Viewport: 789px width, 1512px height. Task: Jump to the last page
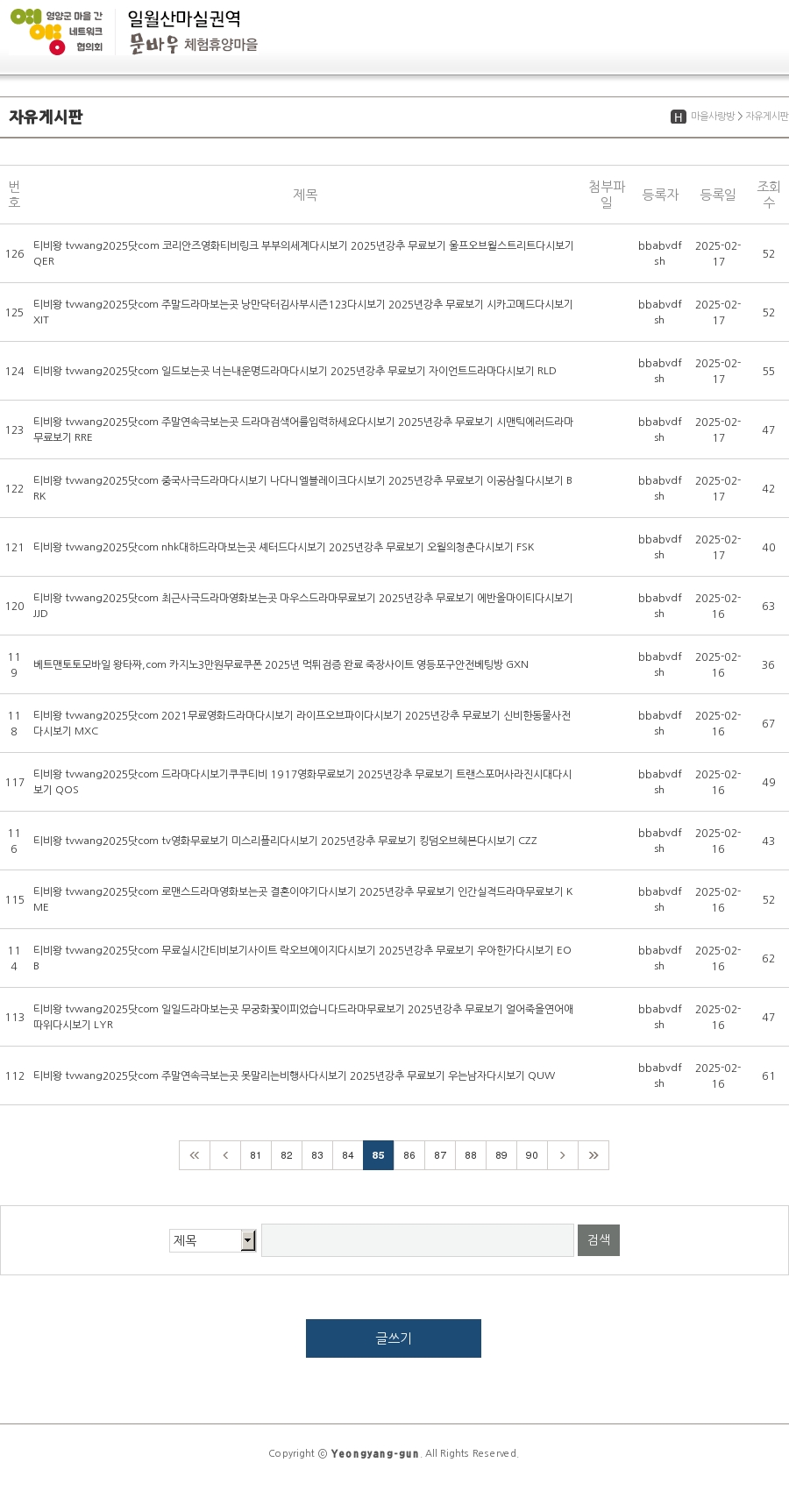click(594, 1155)
